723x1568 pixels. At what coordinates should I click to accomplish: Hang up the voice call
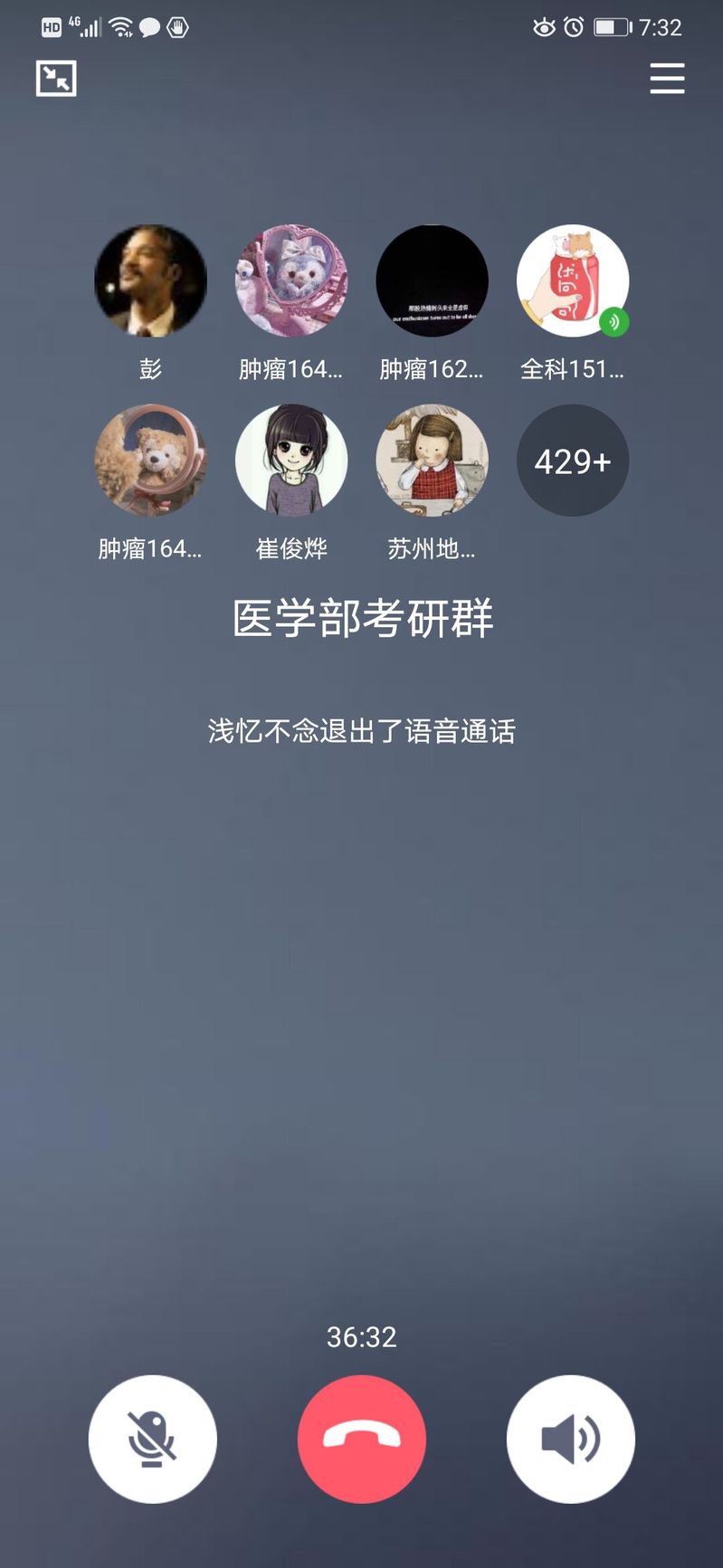pyautogui.click(x=361, y=1439)
